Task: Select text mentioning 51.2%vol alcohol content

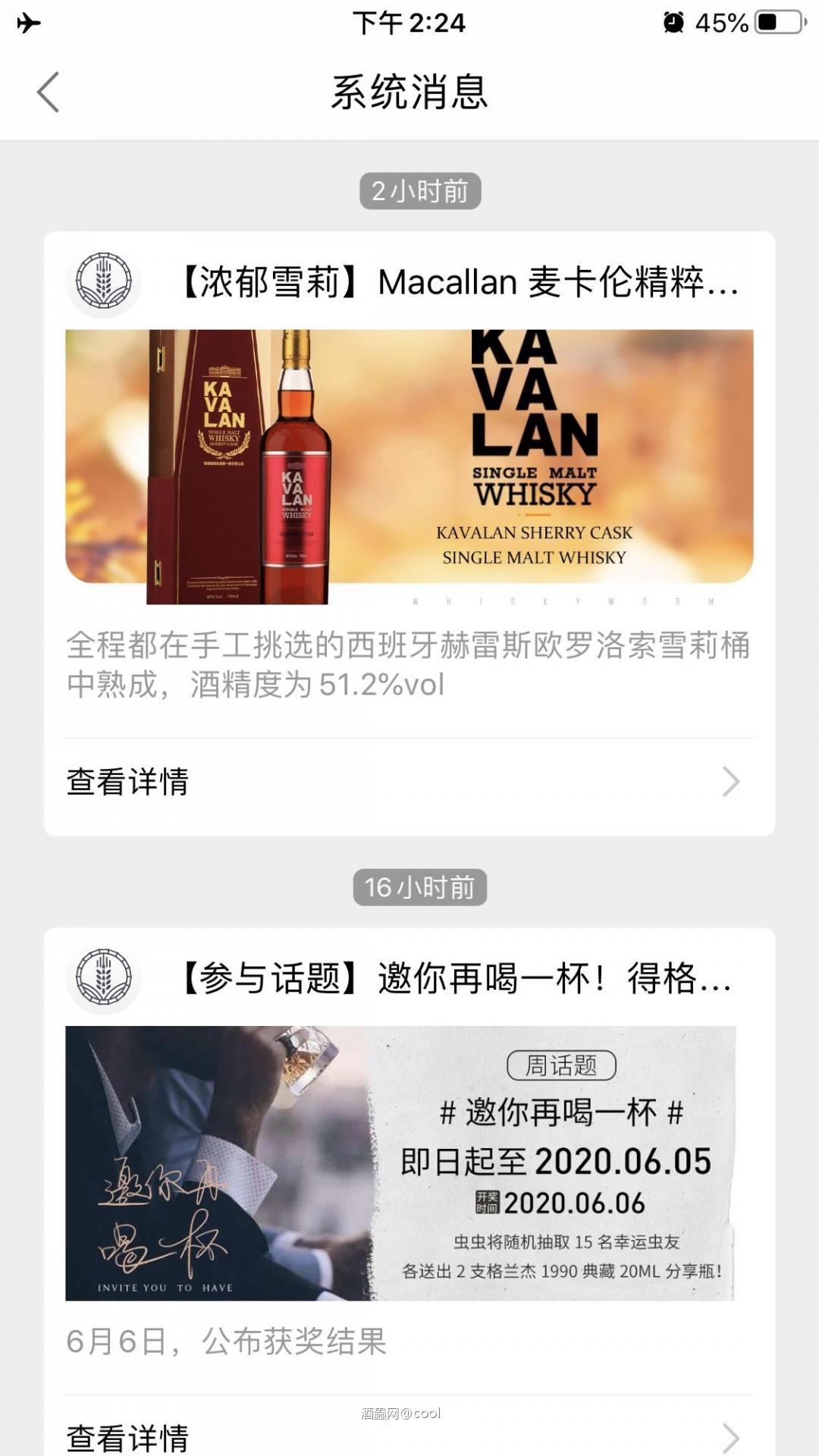Action: [x=409, y=667]
